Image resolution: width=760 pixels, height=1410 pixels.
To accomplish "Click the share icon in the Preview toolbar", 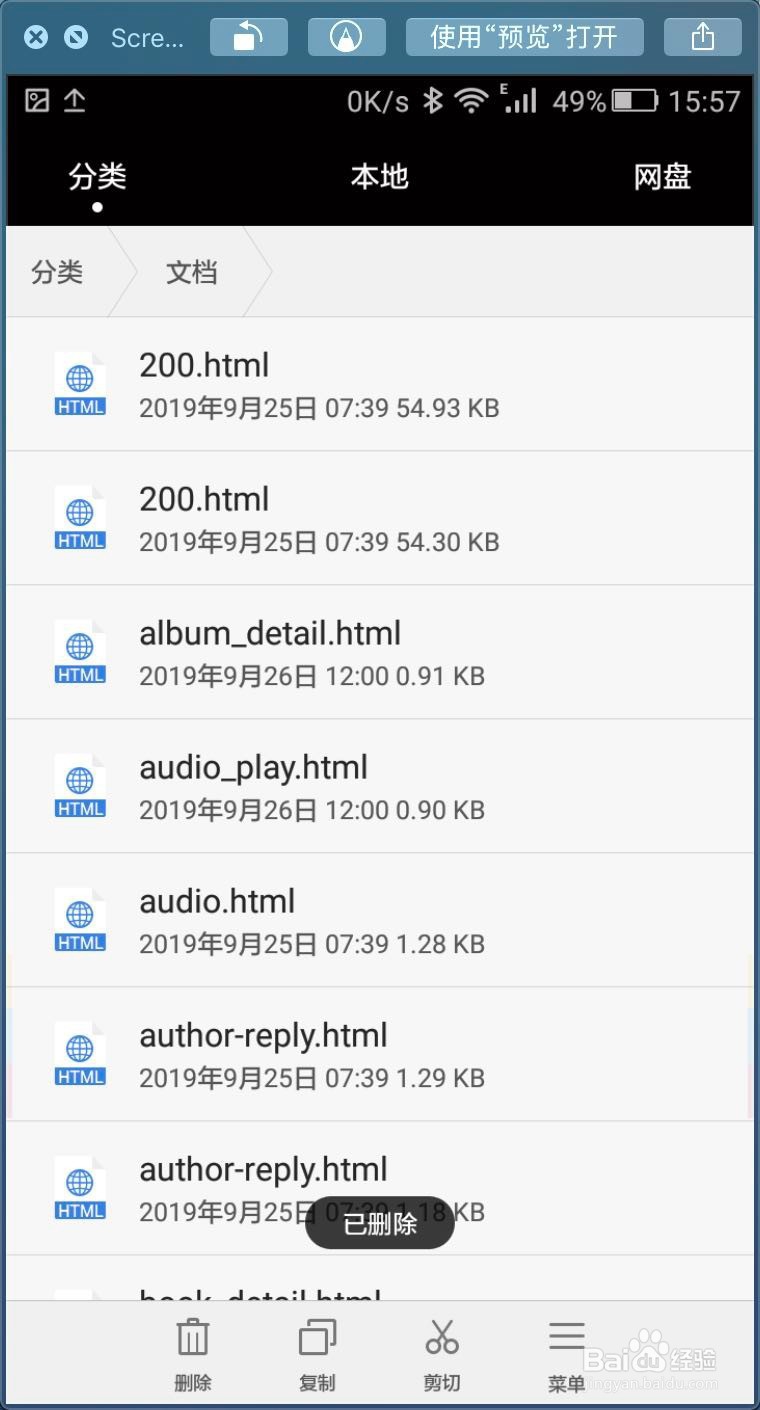I will coord(703,36).
